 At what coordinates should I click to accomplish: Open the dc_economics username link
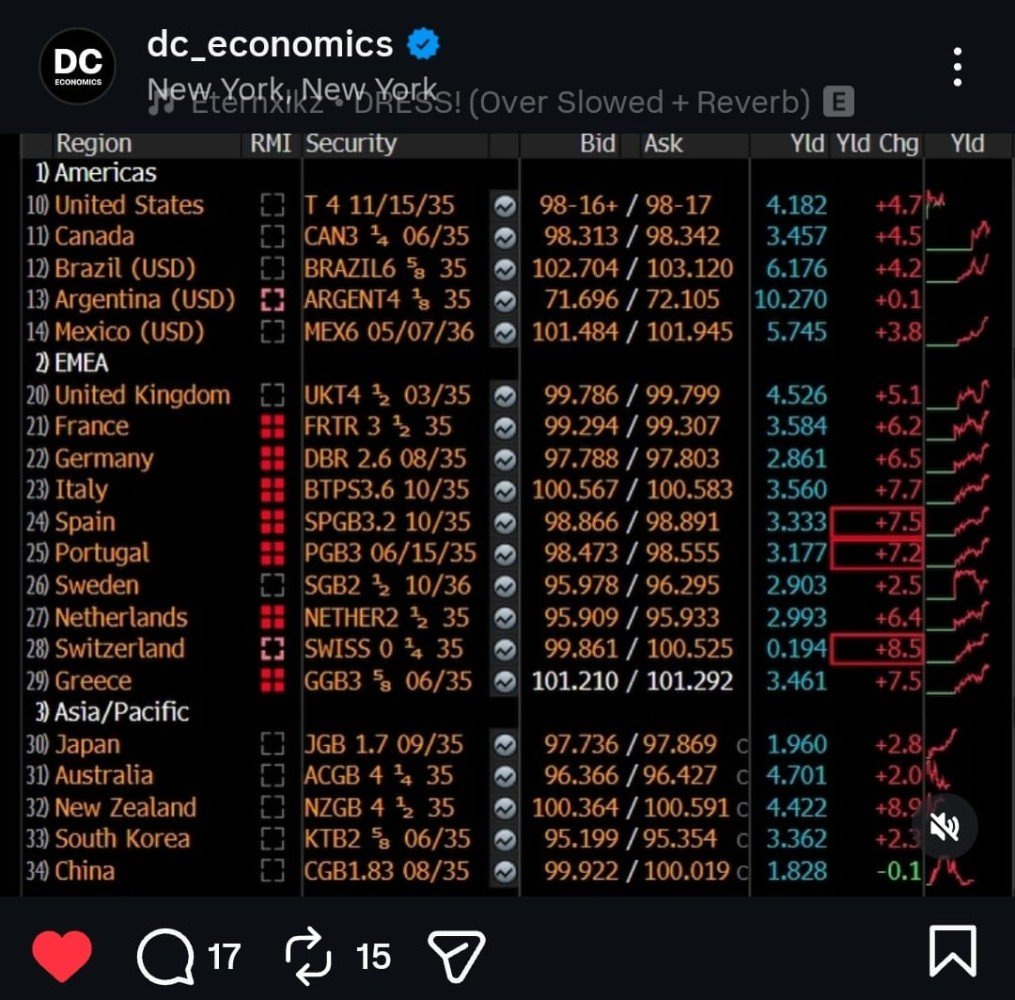coord(270,44)
